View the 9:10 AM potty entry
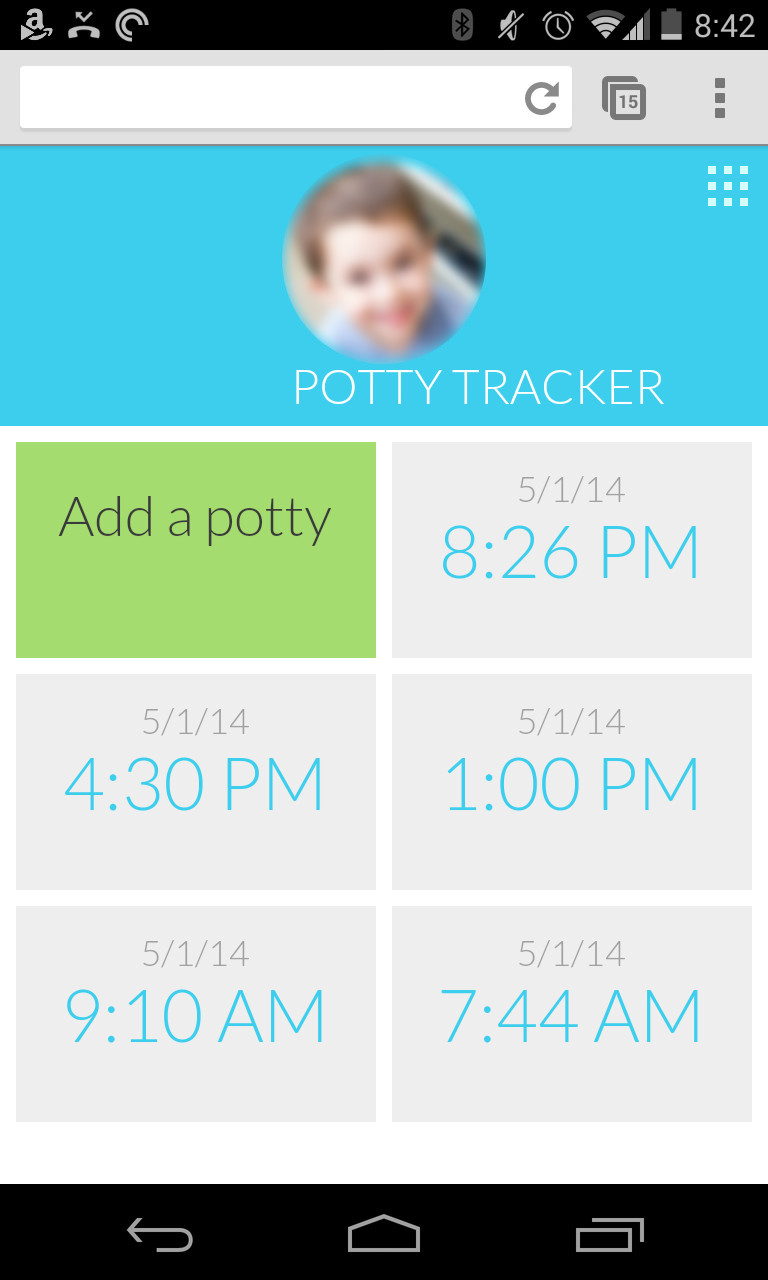 196,1014
